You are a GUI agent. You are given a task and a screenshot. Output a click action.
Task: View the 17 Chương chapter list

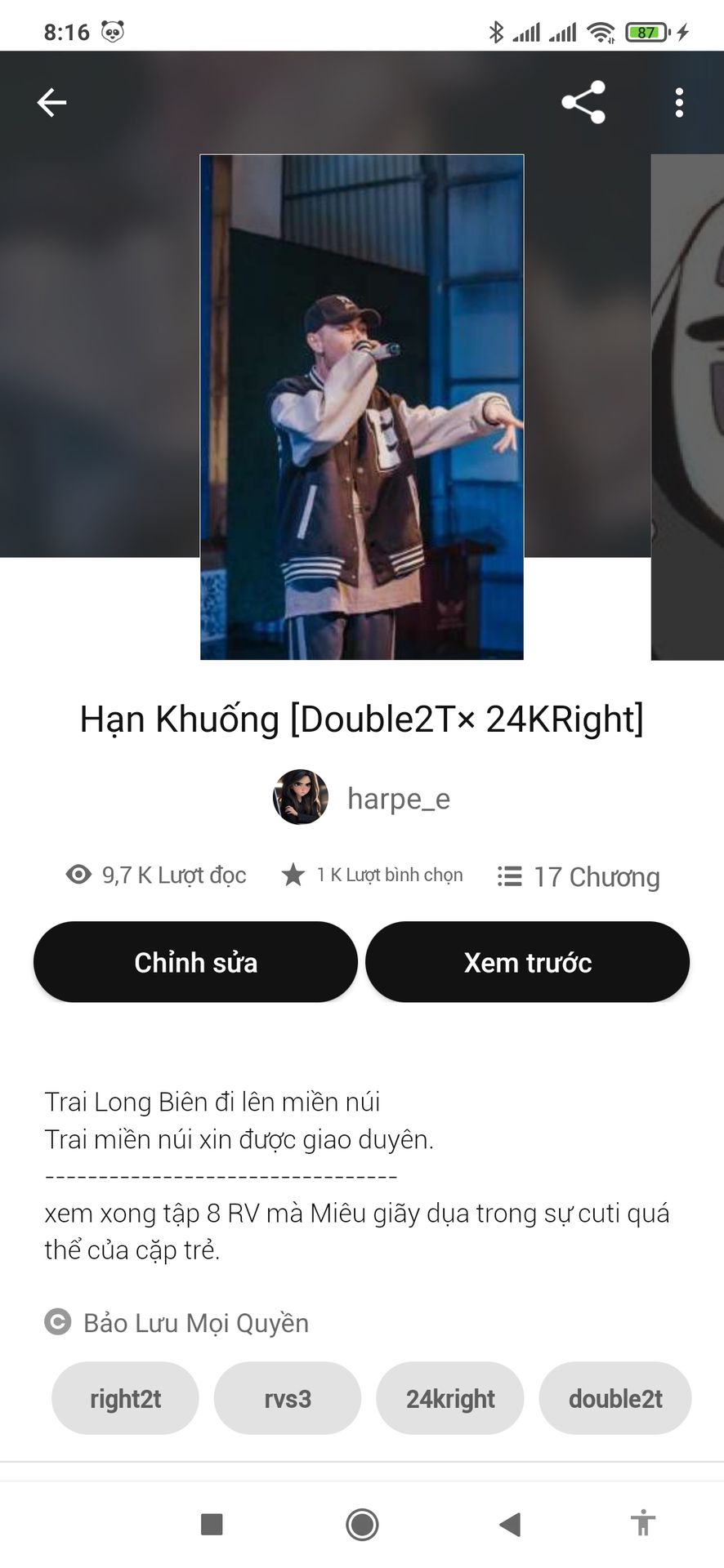(x=579, y=876)
